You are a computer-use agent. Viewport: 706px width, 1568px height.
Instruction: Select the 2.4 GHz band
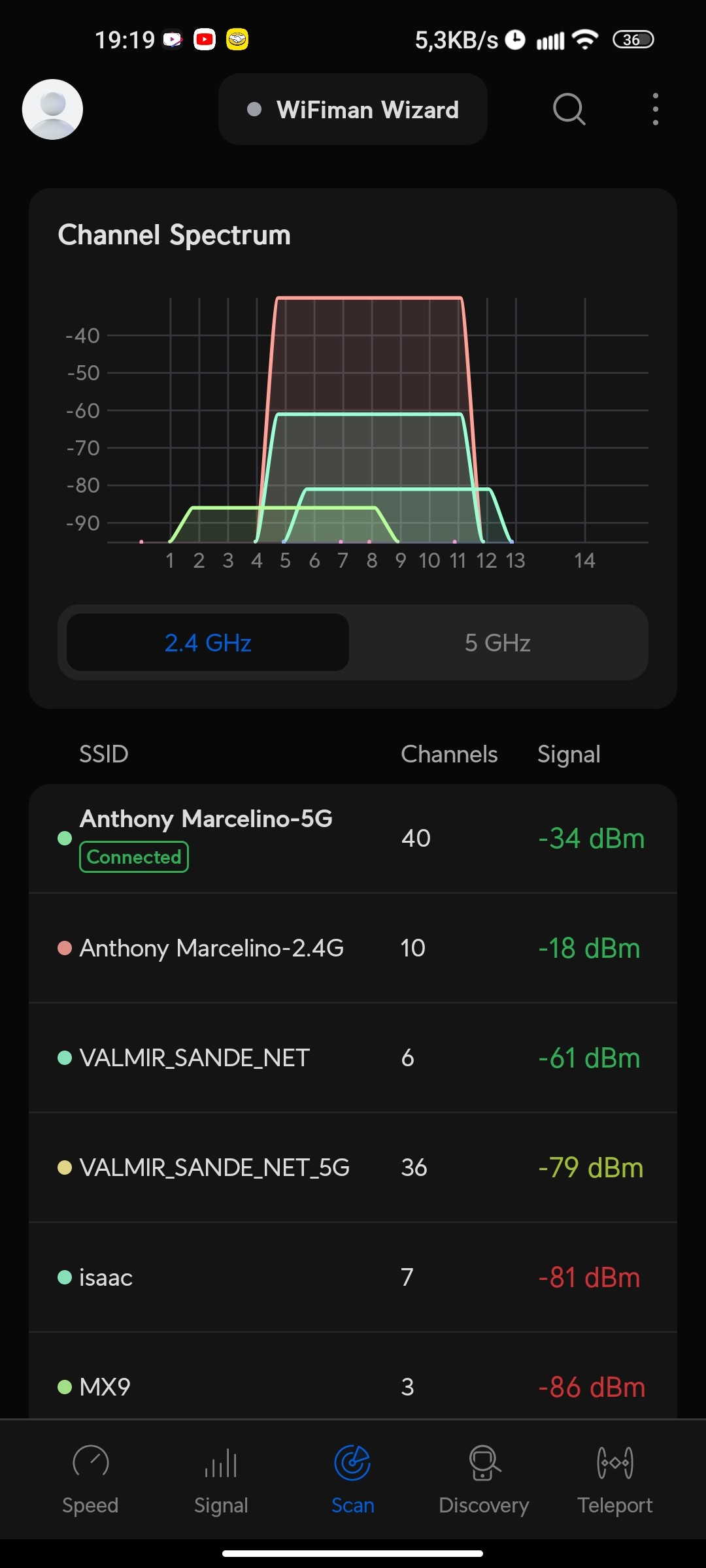pos(208,643)
